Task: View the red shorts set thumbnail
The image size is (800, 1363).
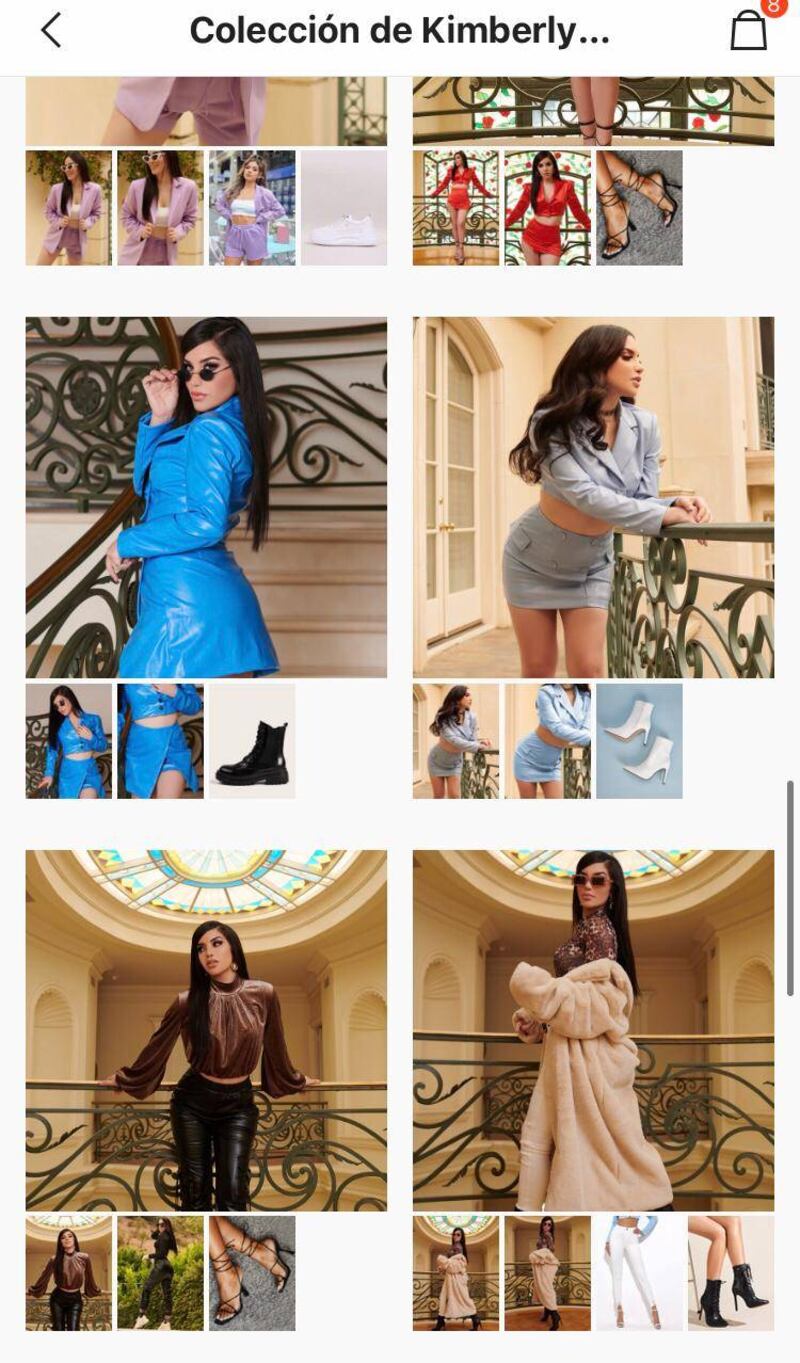Action: coord(455,208)
